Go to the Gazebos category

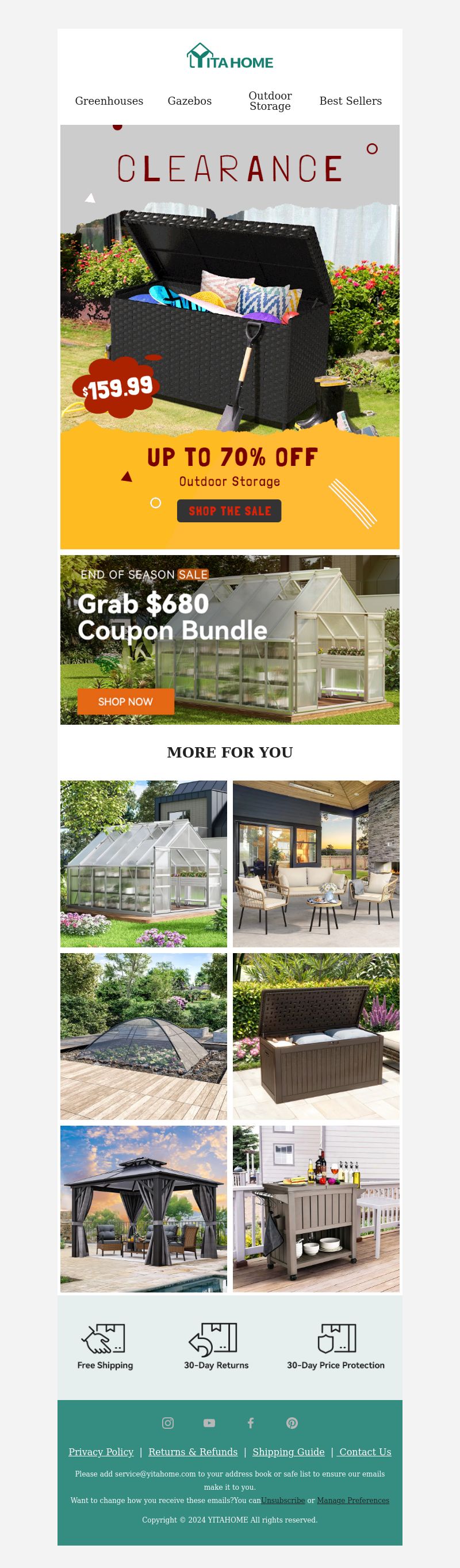(189, 101)
